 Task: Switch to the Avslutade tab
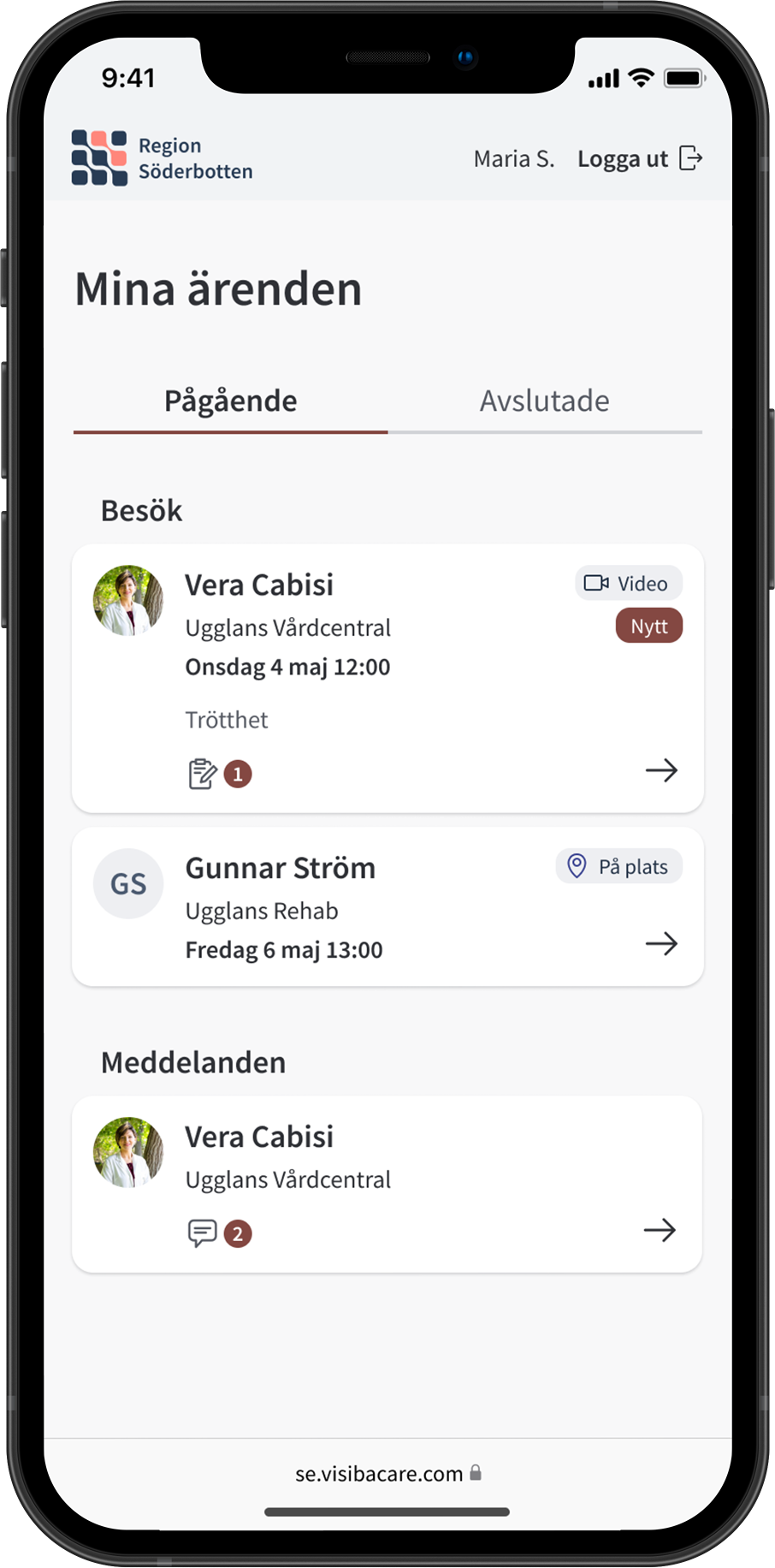point(544,401)
